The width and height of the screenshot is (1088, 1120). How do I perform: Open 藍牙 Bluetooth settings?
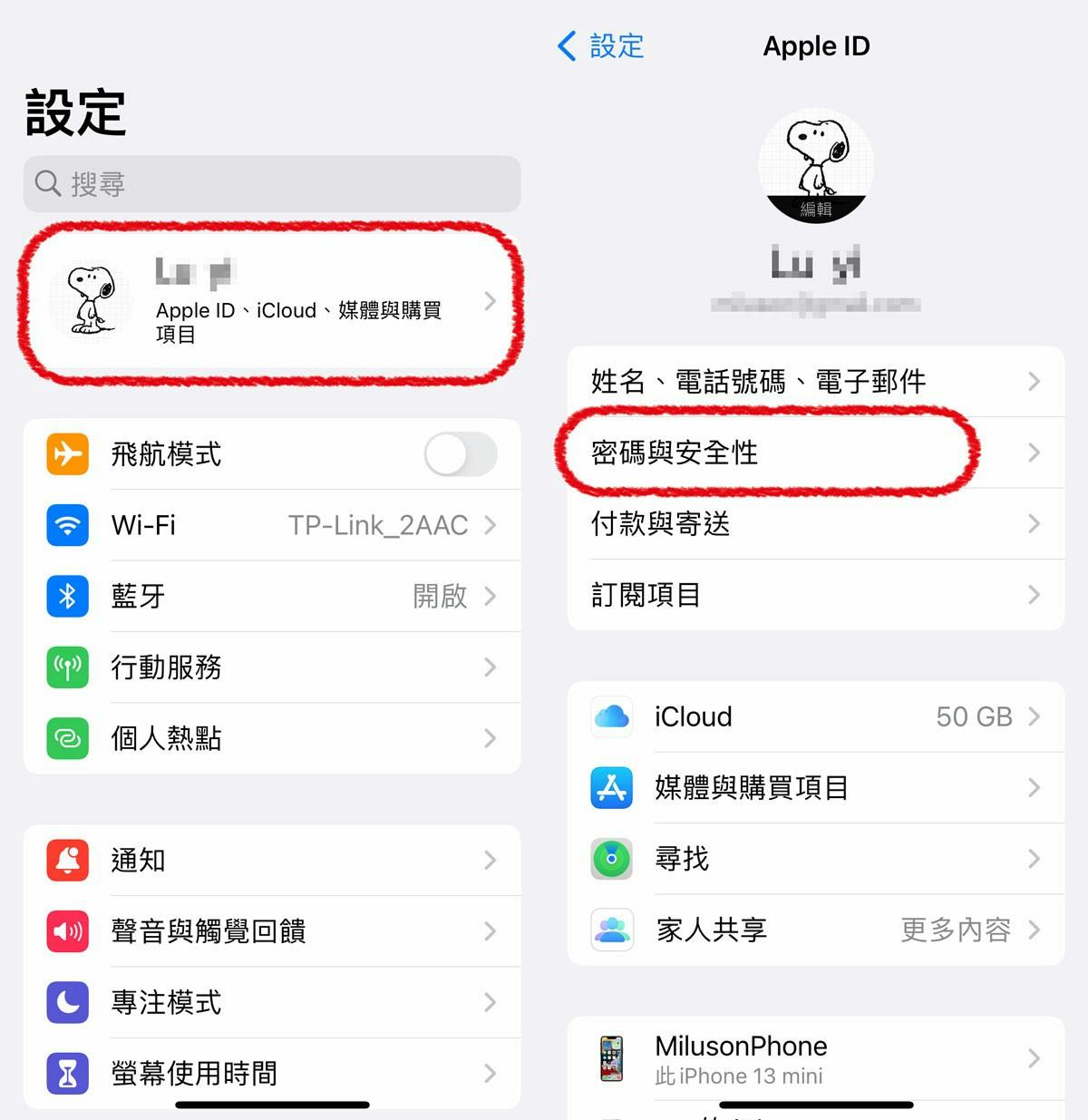[272, 596]
